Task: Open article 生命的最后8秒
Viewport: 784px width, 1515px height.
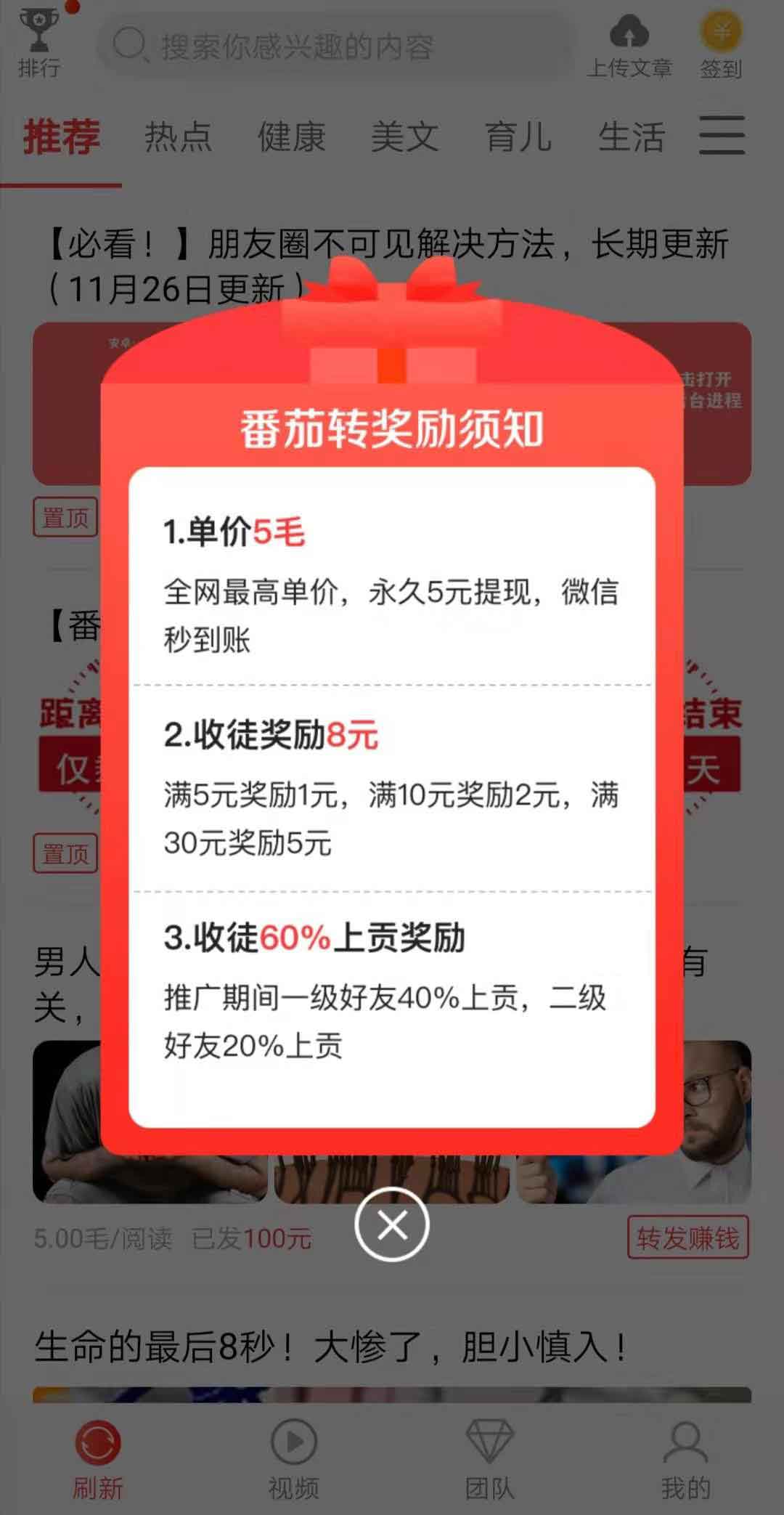Action: click(330, 1346)
